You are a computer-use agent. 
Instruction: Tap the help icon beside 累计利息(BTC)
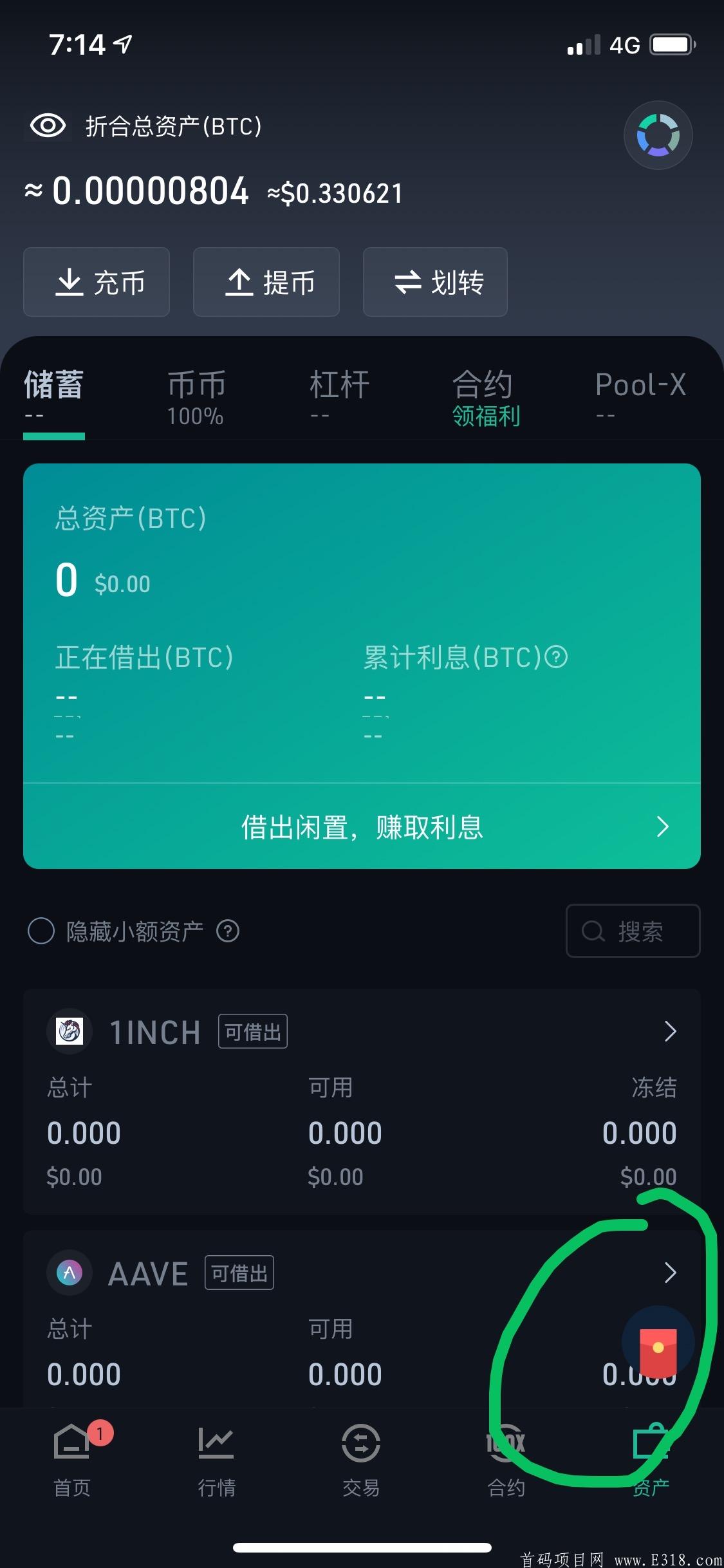click(555, 658)
